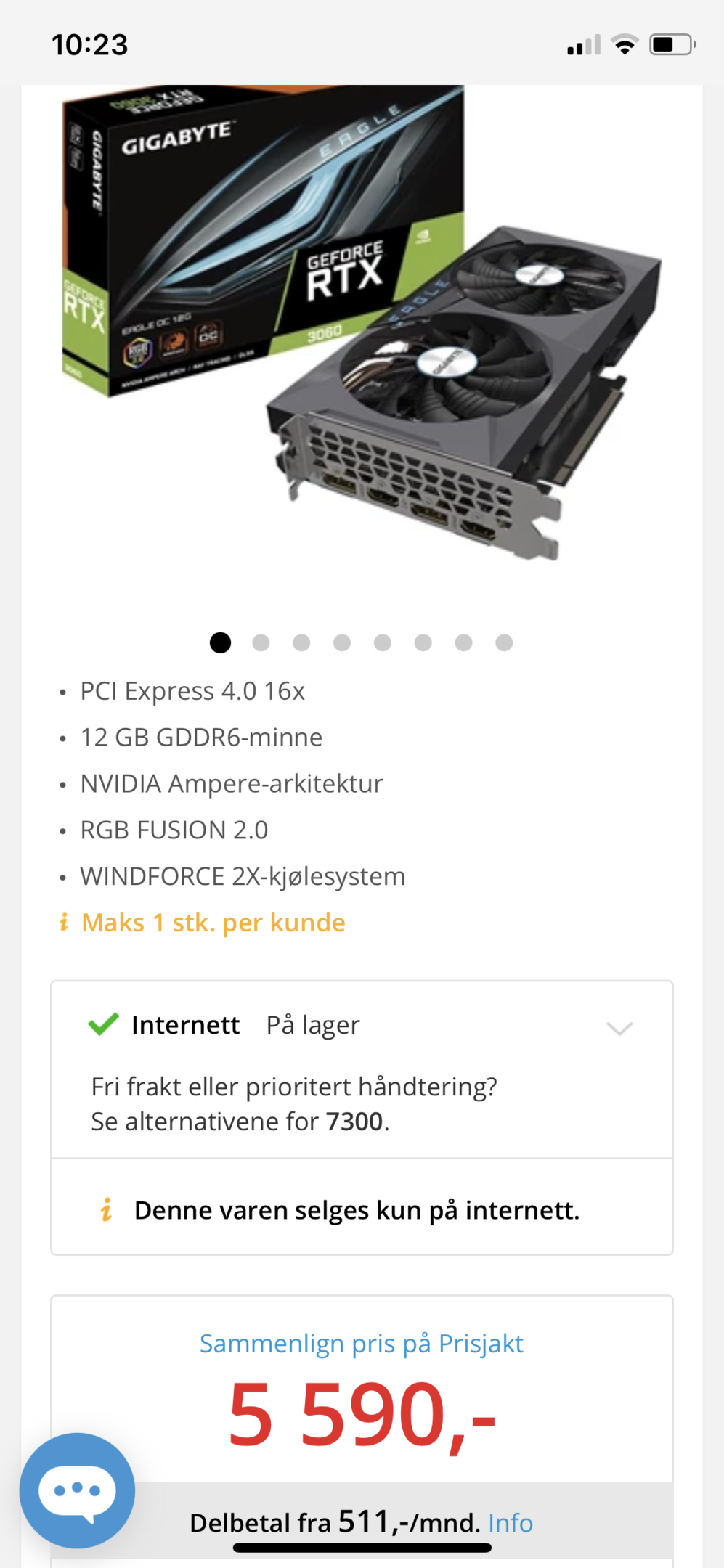Screen dimensions: 724x1568
Task: Tap Info next to Delbetal fra 511,-/mnd
Action: click(x=511, y=1522)
